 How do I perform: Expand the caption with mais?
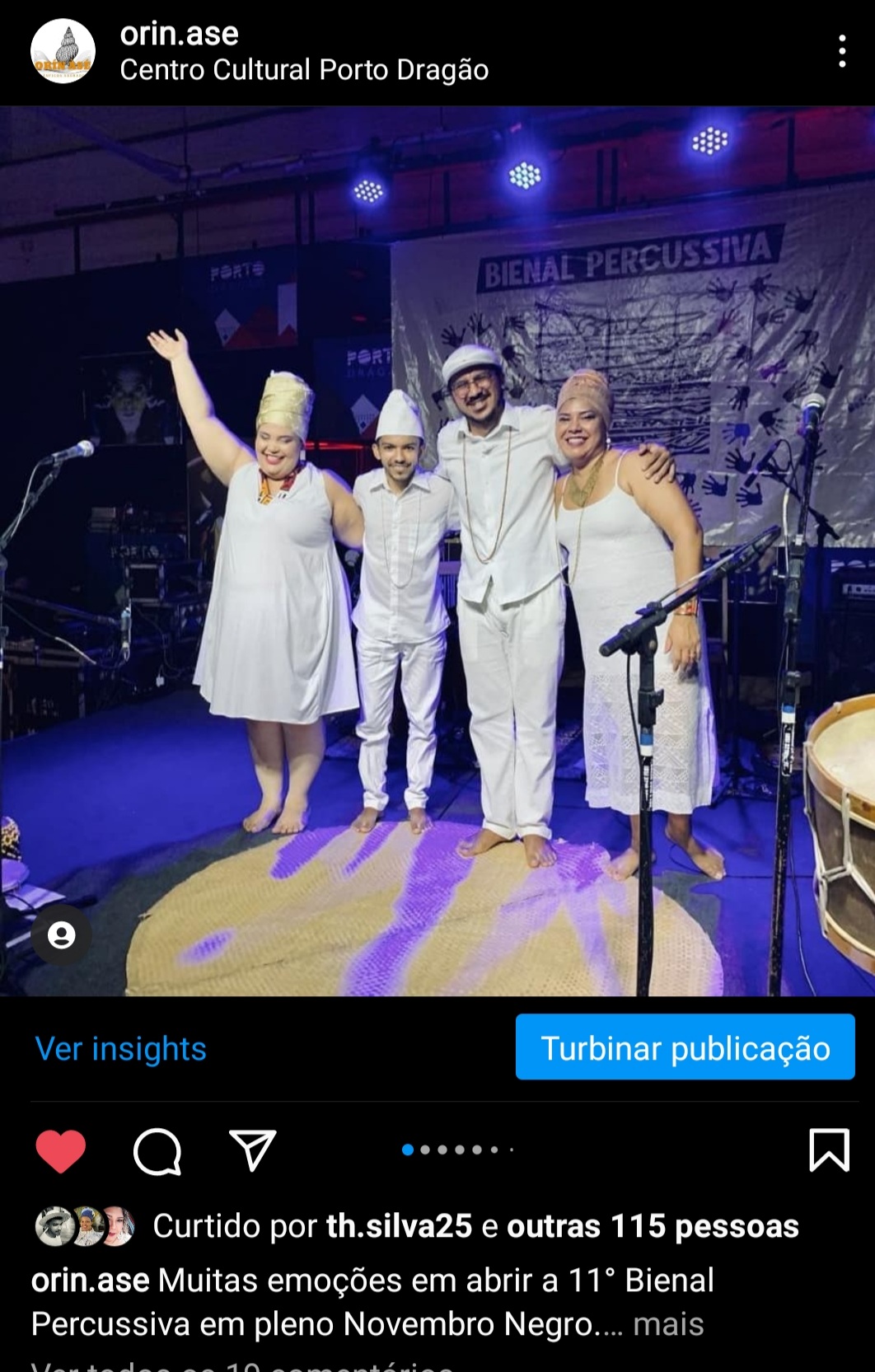click(668, 1324)
